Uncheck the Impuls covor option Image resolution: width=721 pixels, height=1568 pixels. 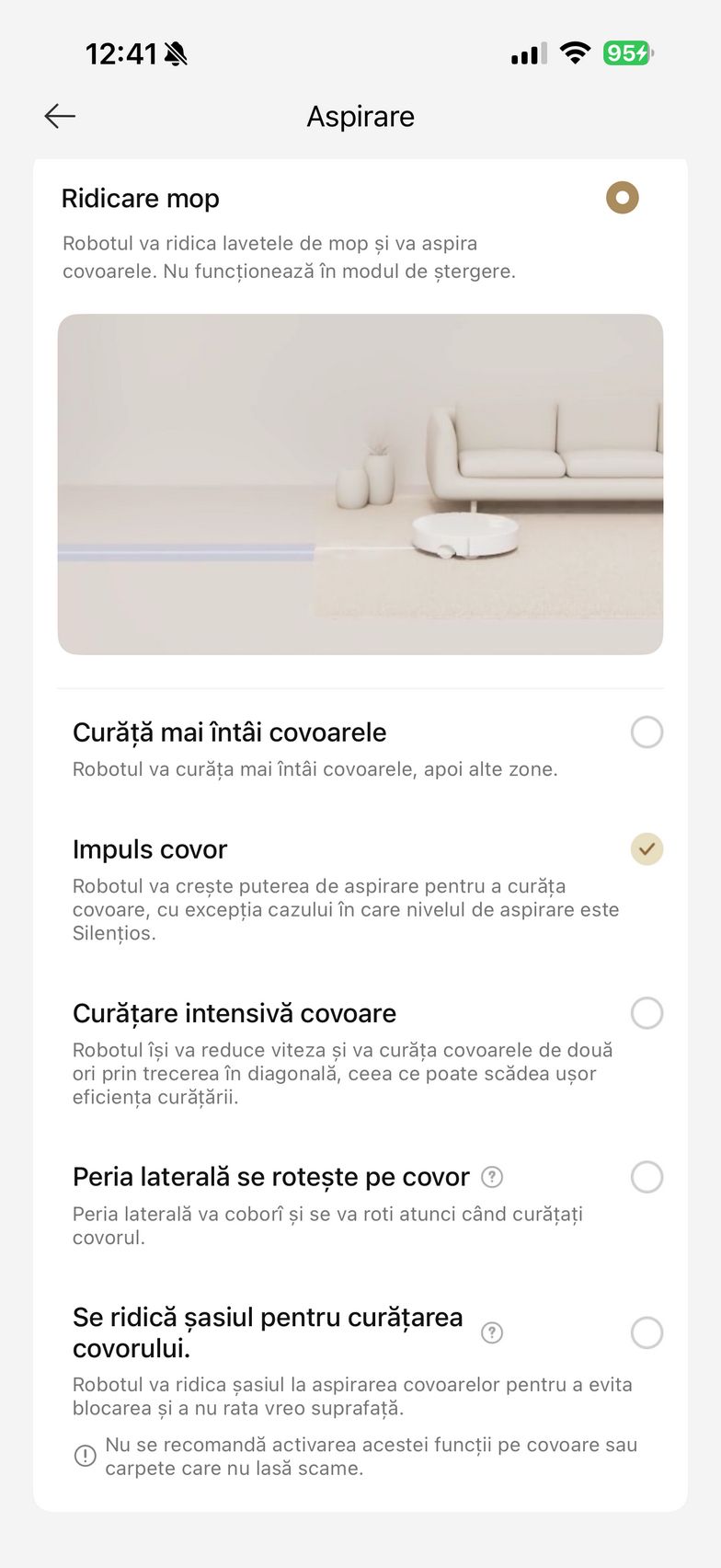click(x=647, y=849)
